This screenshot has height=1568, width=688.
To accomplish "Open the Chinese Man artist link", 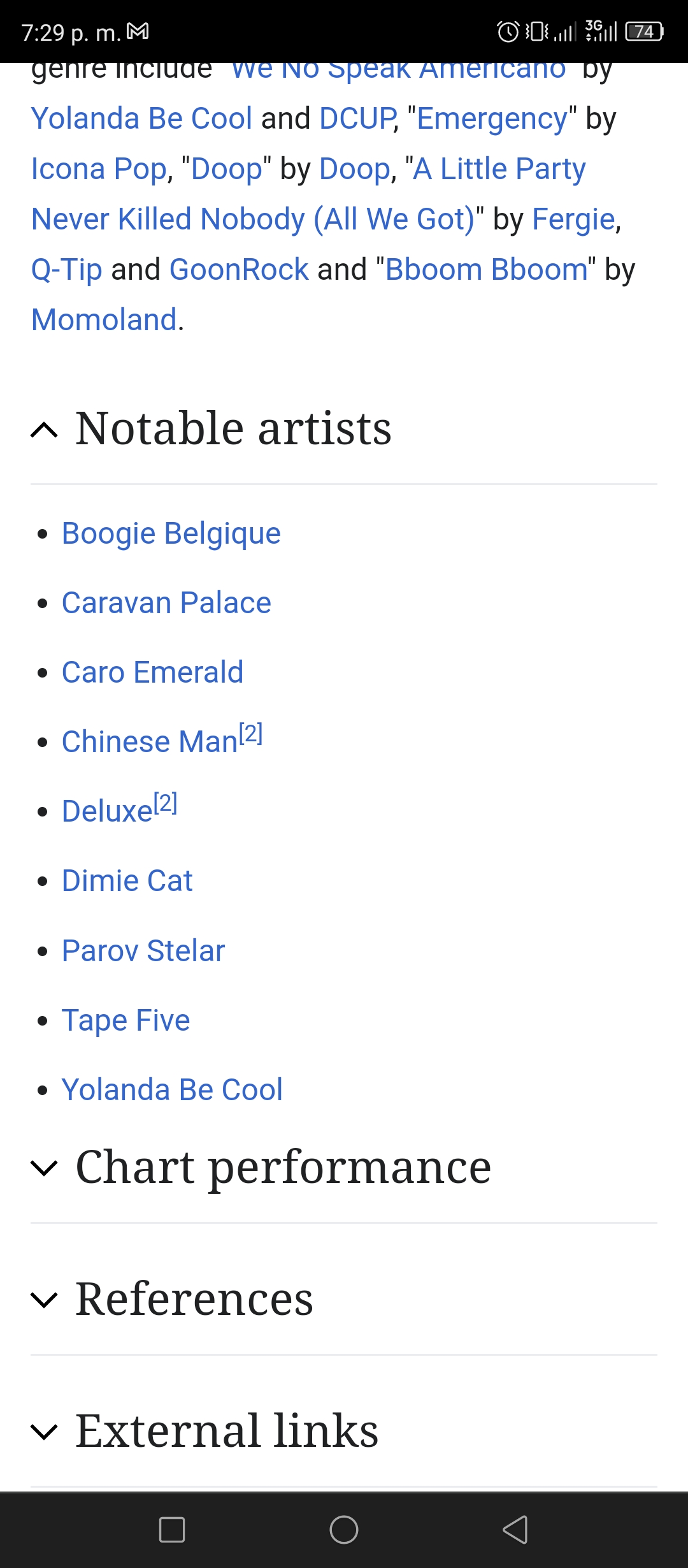I will point(150,742).
